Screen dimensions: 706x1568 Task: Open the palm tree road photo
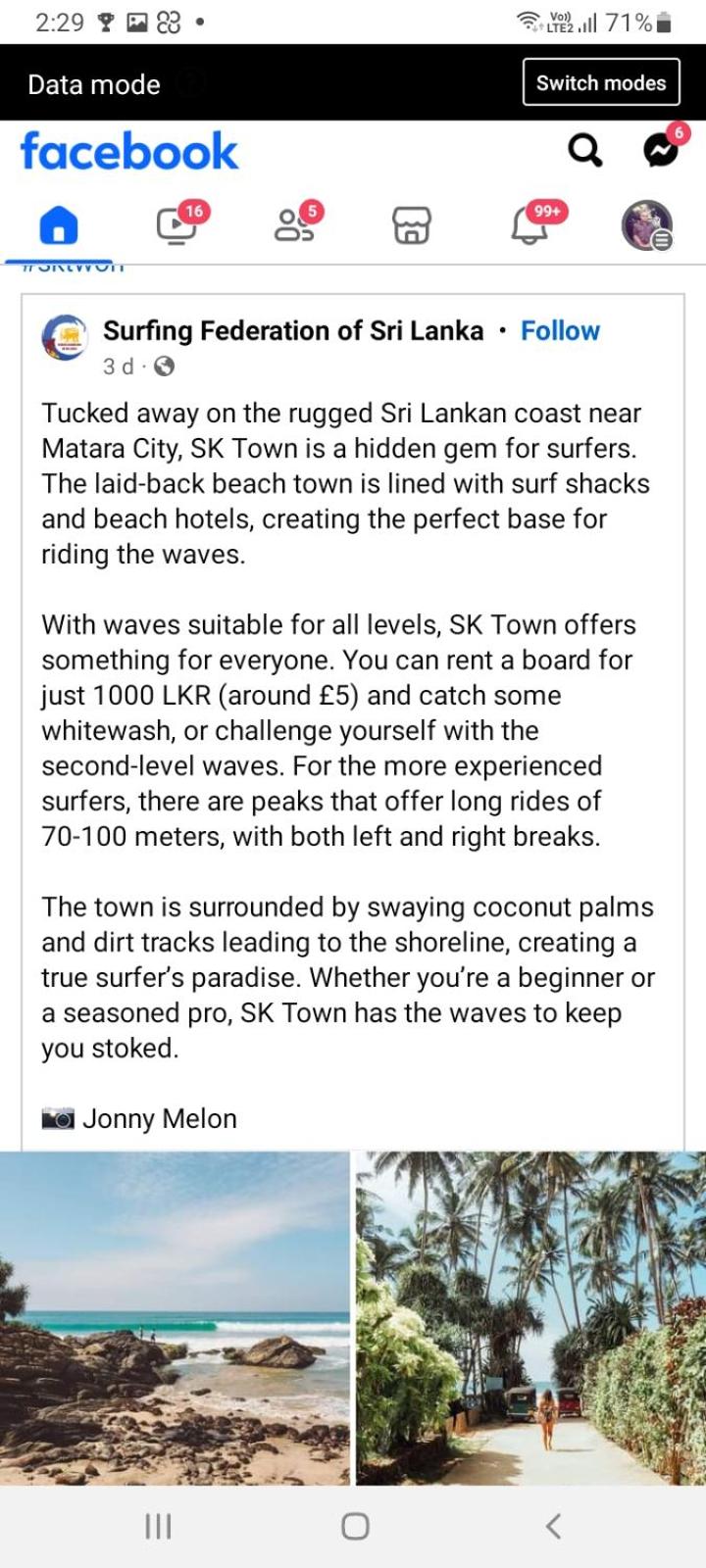click(530, 1318)
